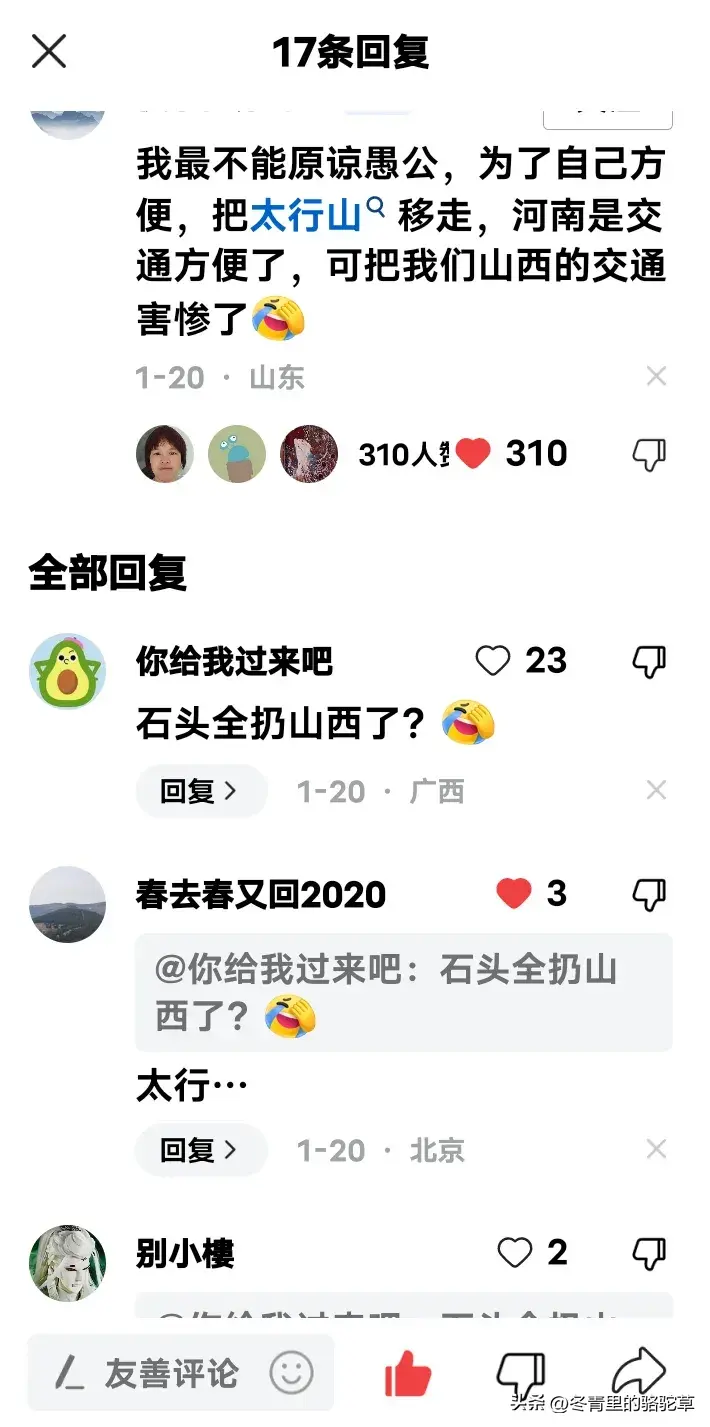
Task: Open the emoji picker smiley
Action: [291, 1374]
